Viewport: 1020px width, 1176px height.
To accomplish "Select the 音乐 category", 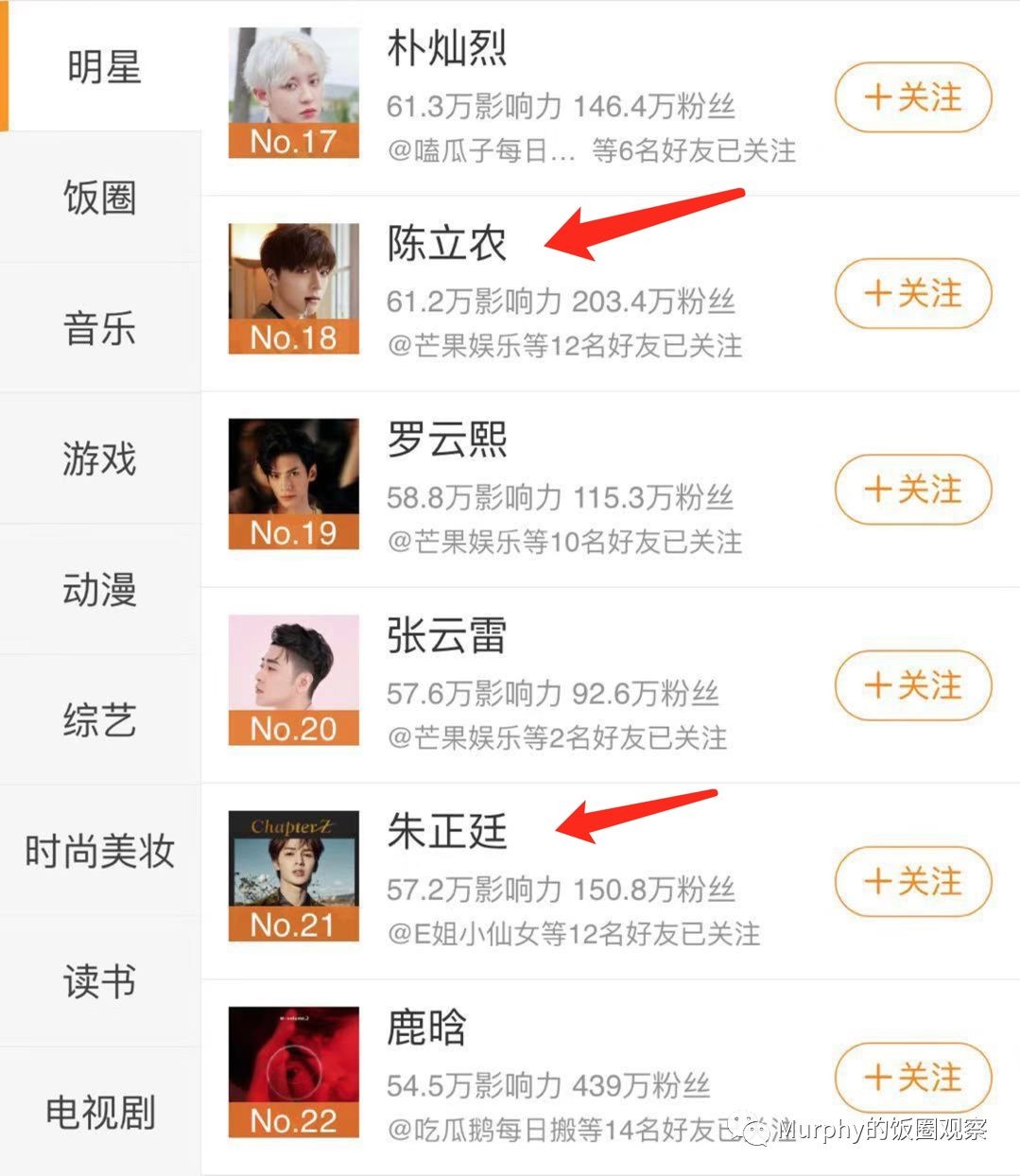I will pos(100,328).
